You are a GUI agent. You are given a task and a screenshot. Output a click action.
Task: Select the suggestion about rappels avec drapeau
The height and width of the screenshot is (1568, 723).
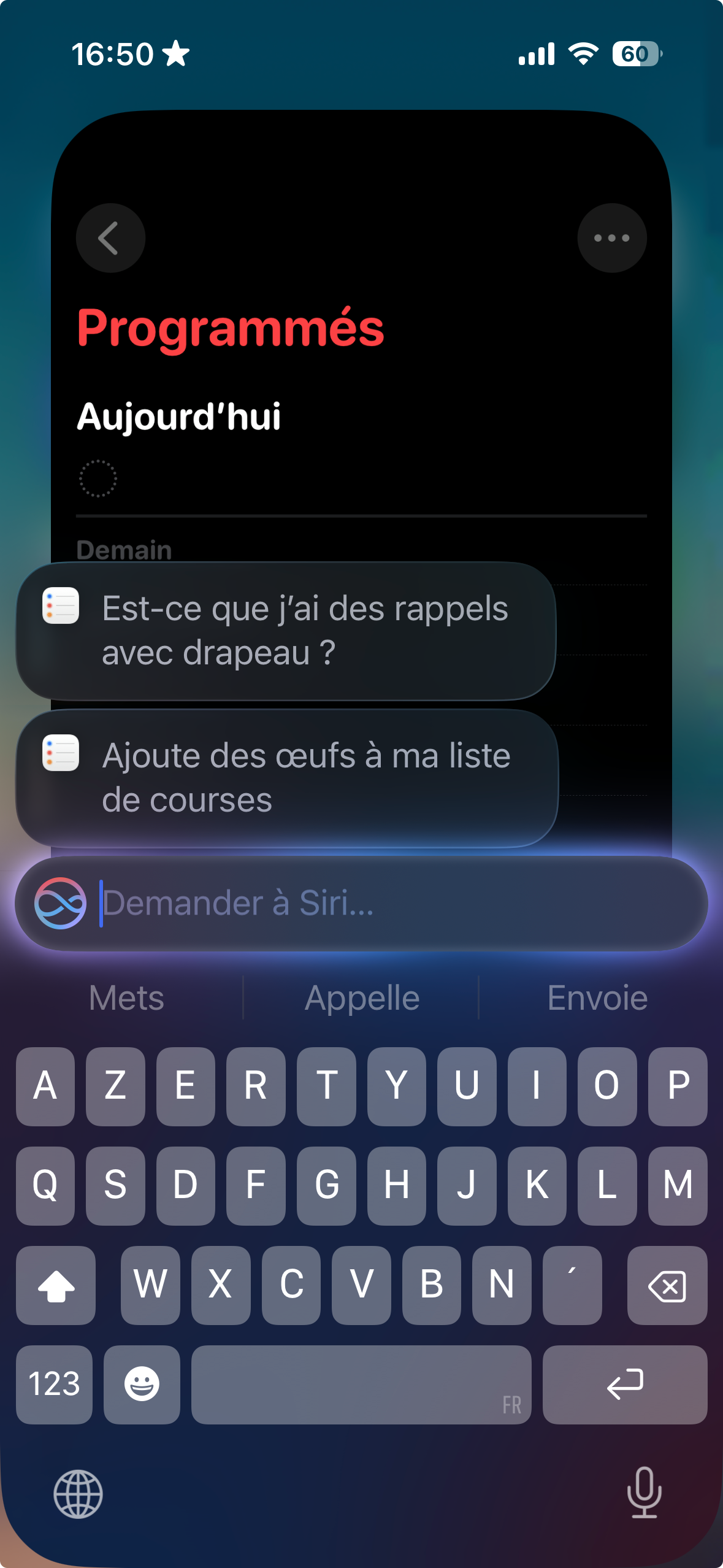286,631
